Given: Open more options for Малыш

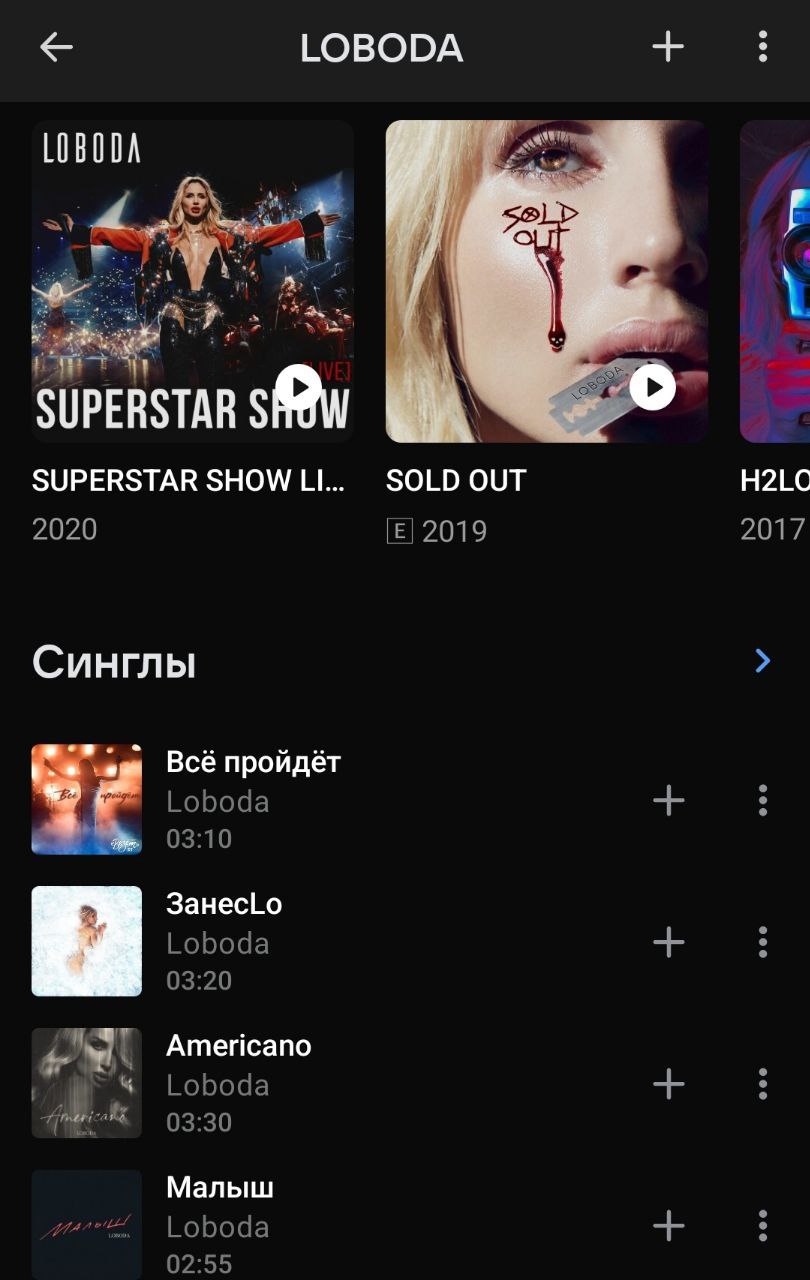Looking at the screenshot, I should pos(763,1226).
